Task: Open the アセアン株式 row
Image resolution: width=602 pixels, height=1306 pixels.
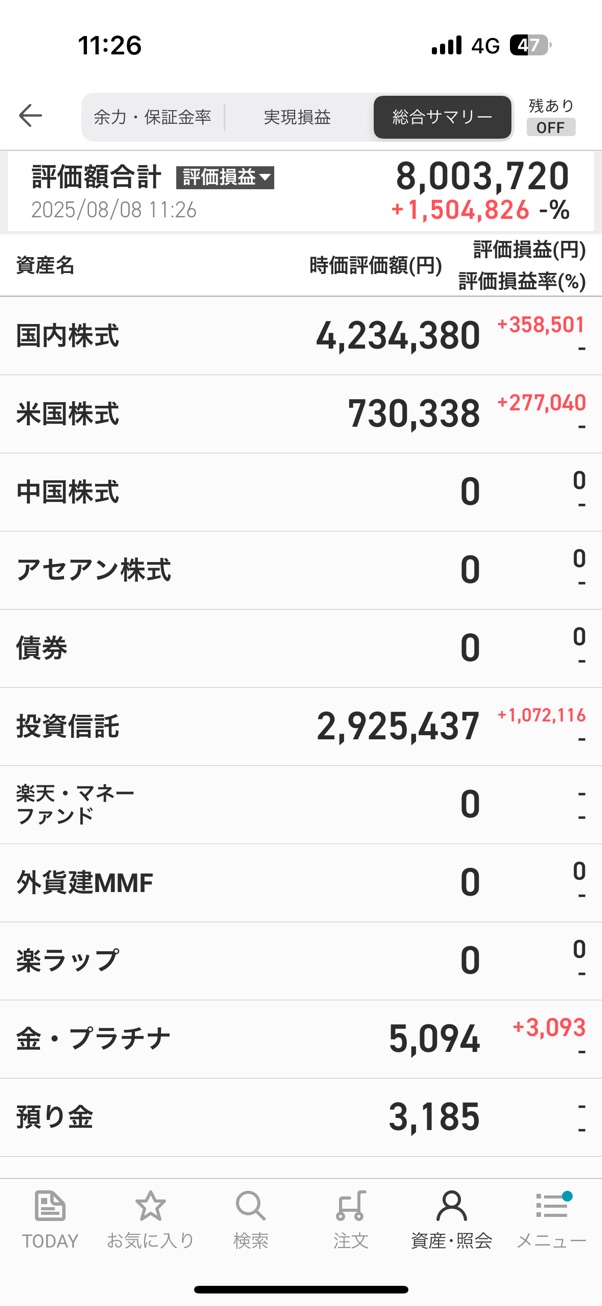Action: click(x=300, y=570)
